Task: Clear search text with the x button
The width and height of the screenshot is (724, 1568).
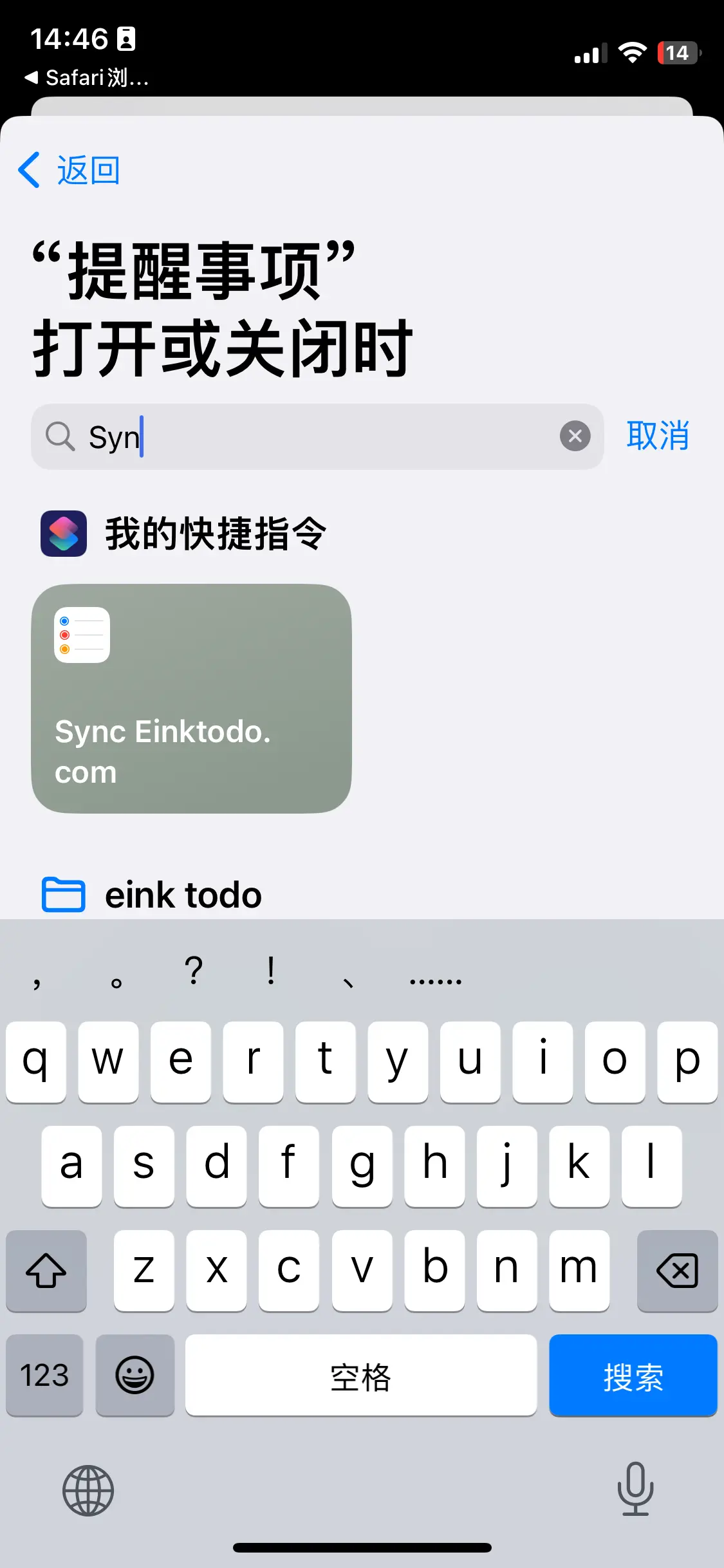Action: point(575,436)
